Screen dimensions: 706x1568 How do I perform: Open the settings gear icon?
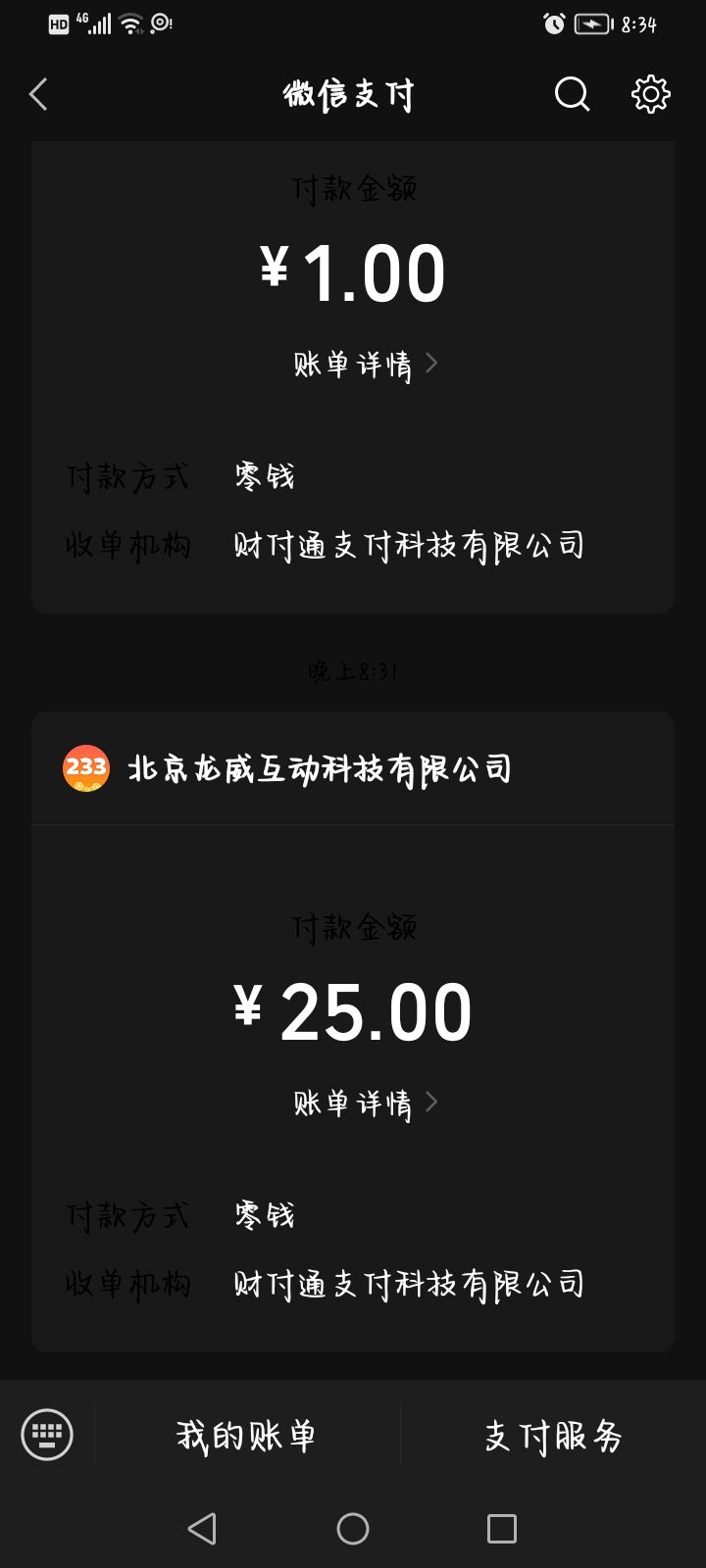(x=650, y=95)
